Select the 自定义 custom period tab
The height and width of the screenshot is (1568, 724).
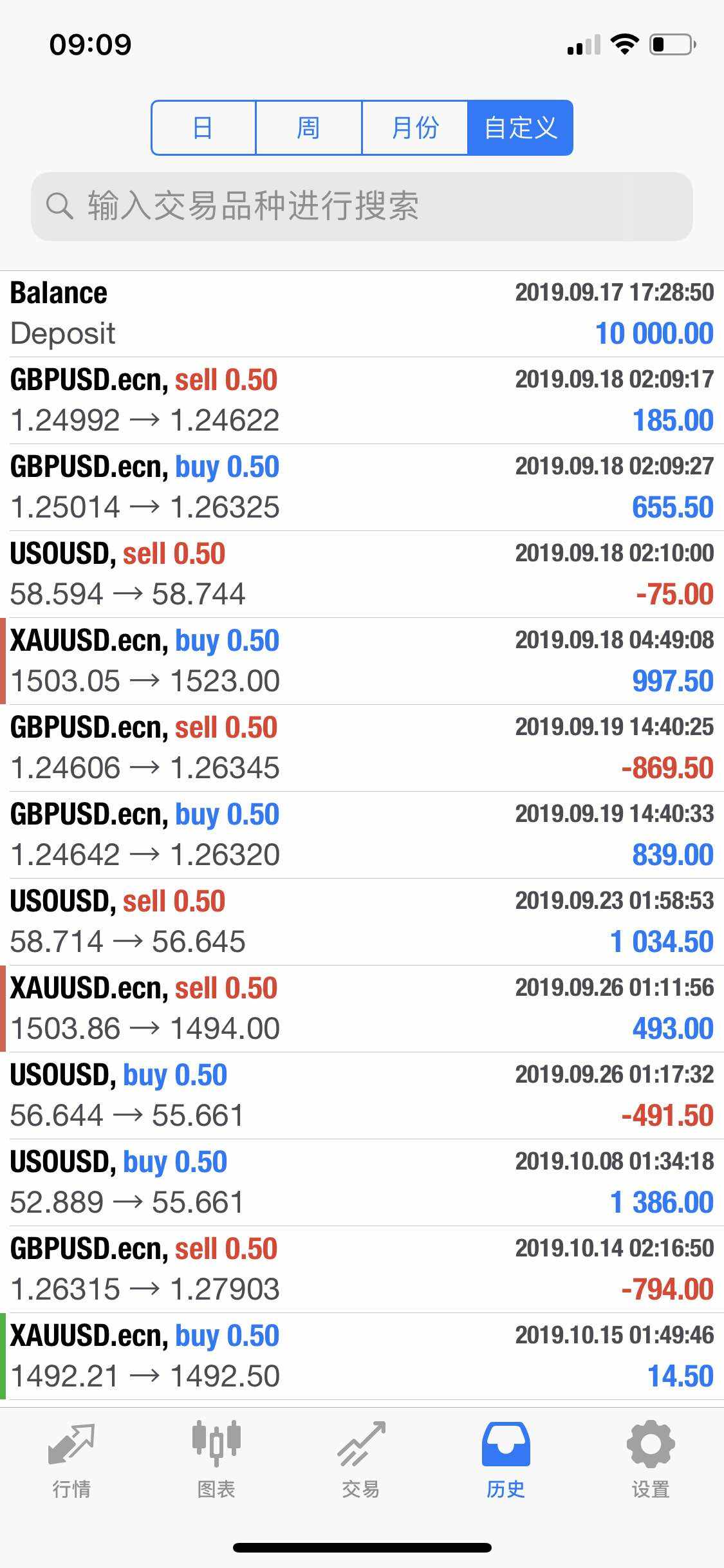[x=520, y=127]
